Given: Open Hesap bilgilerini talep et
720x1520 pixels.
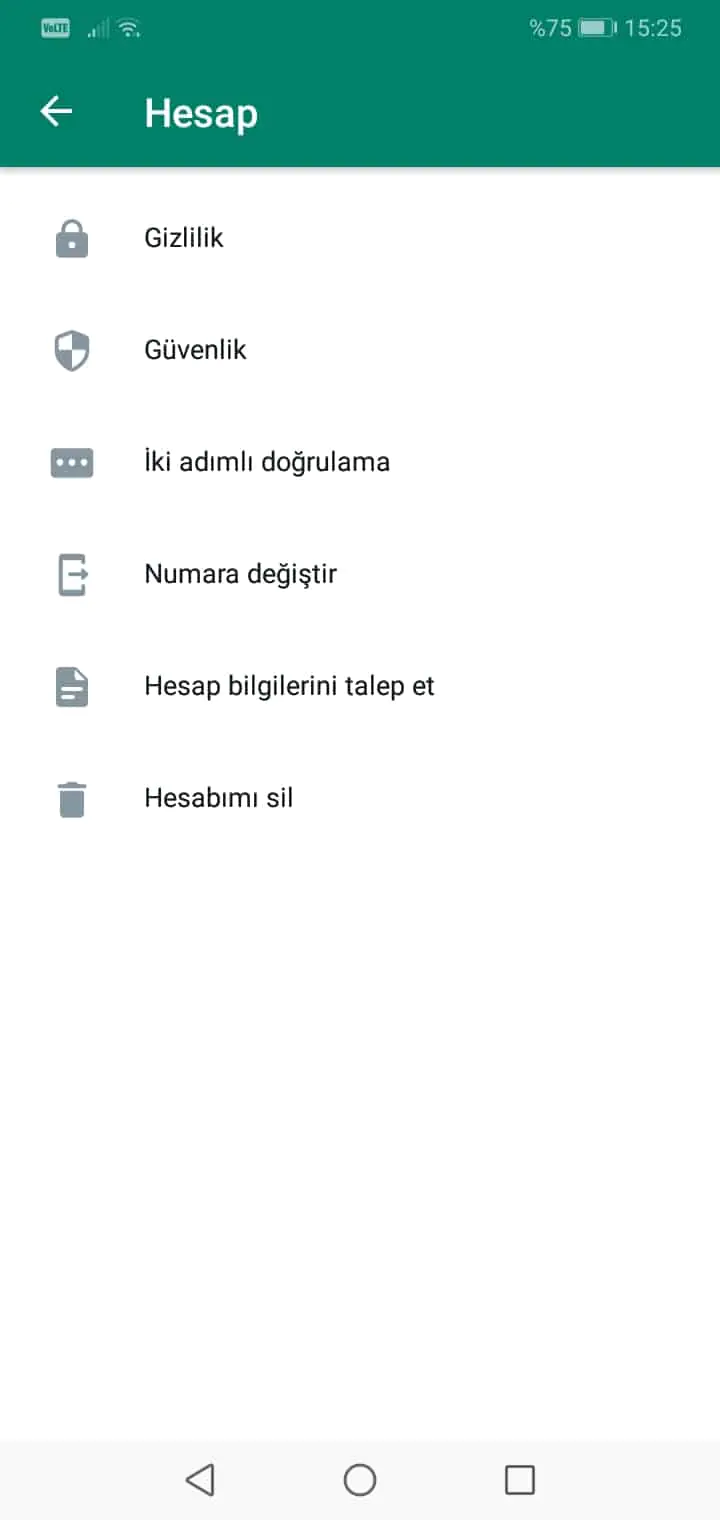Looking at the screenshot, I should pos(289,686).
